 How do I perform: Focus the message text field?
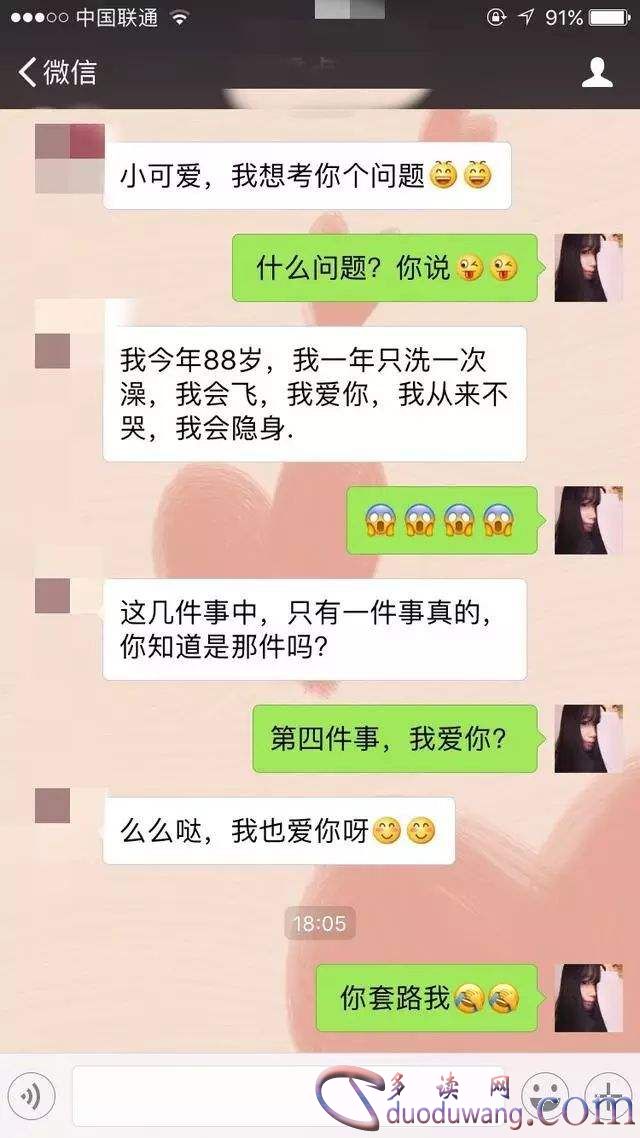tap(290, 1096)
